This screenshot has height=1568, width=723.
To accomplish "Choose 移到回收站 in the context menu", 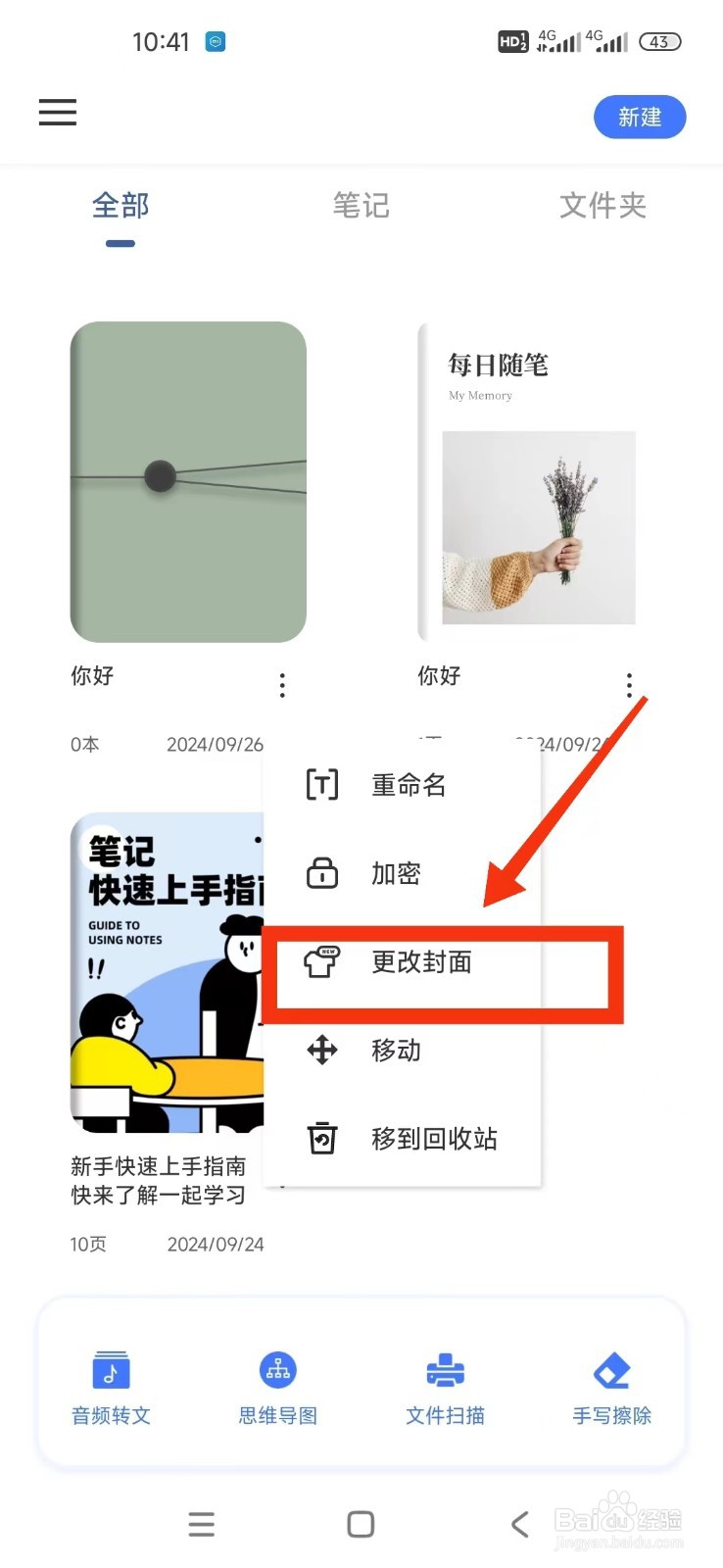I will 434,1138.
